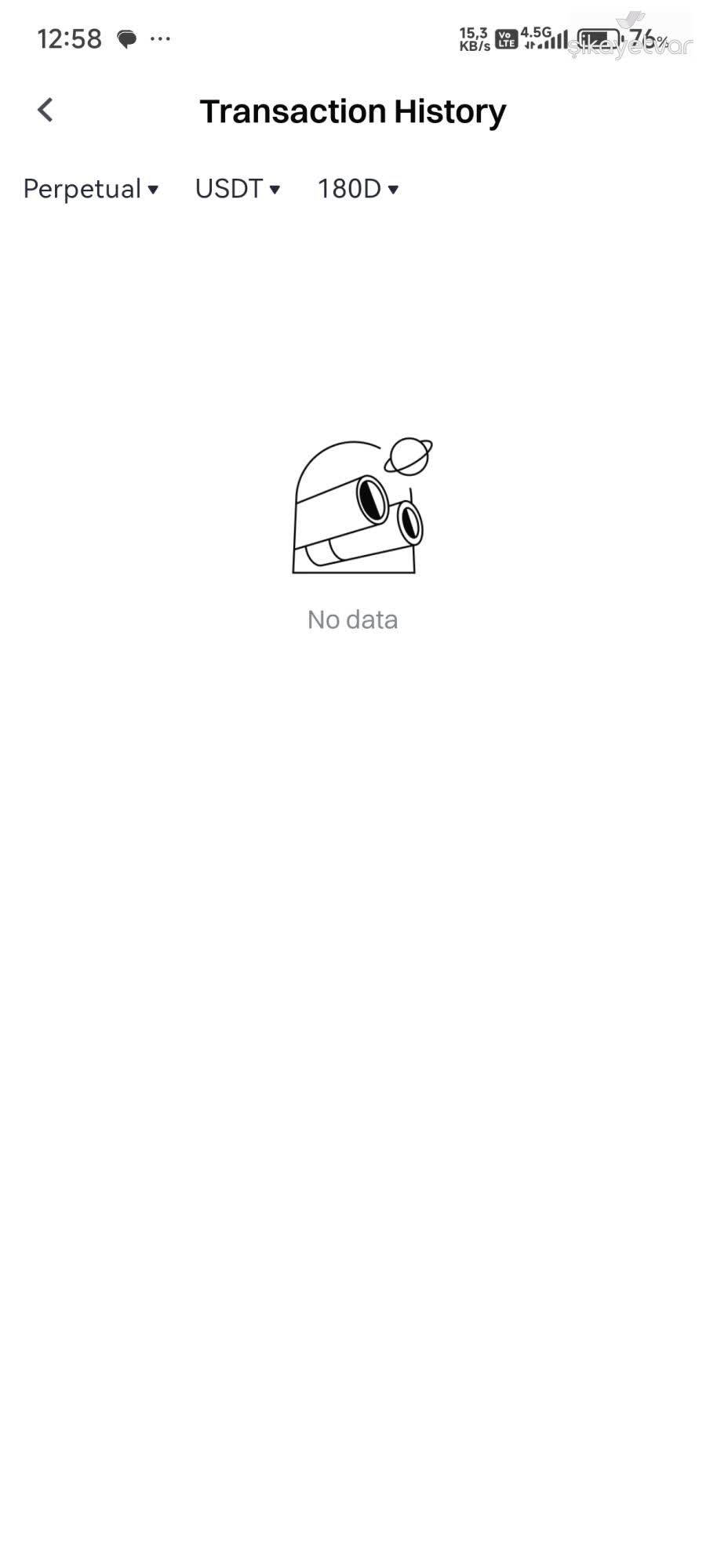
Task: Go back from Transaction History
Action: [x=45, y=111]
